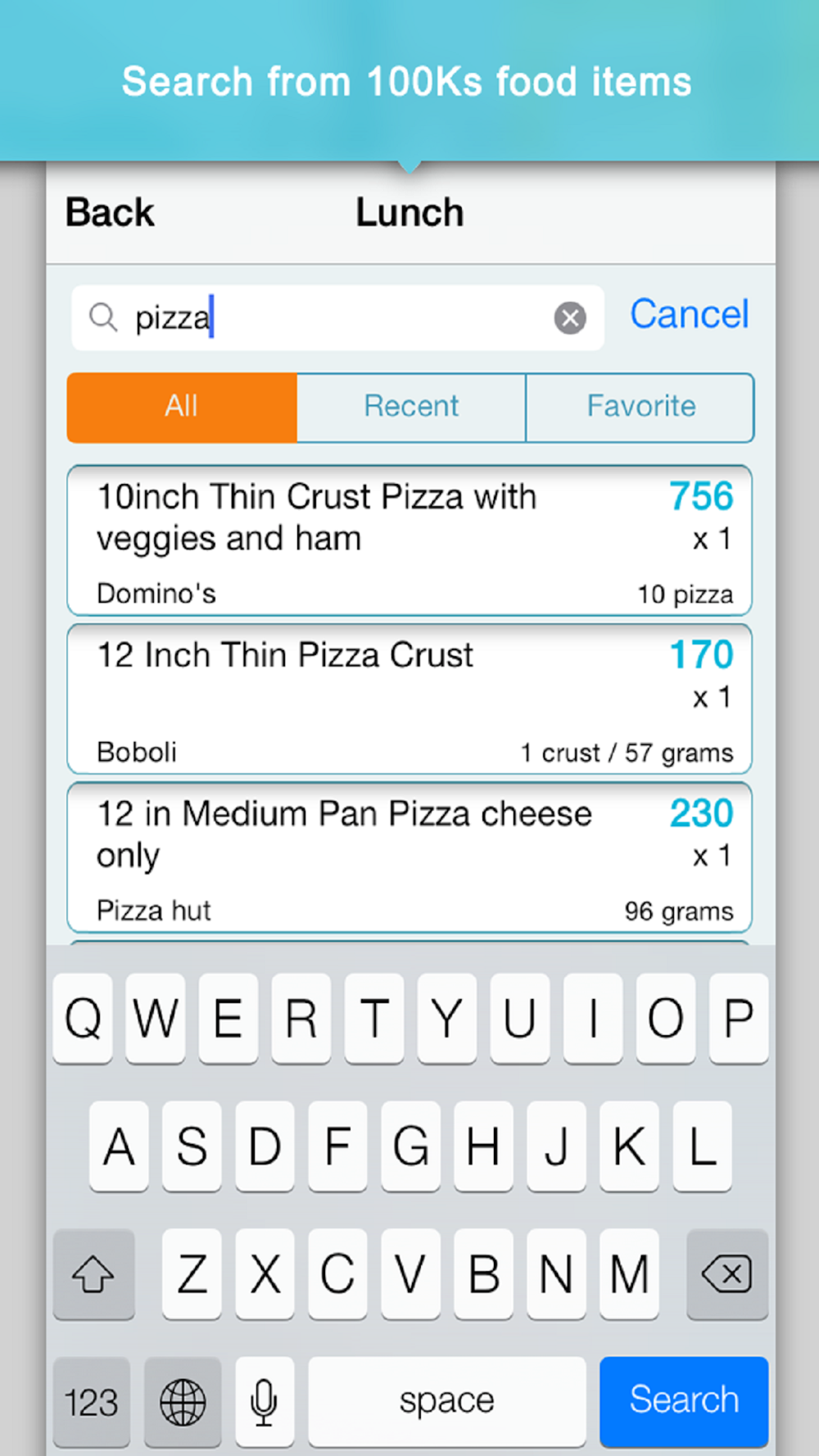
Task: Tap the shift key
Action: coord(93,1274)
